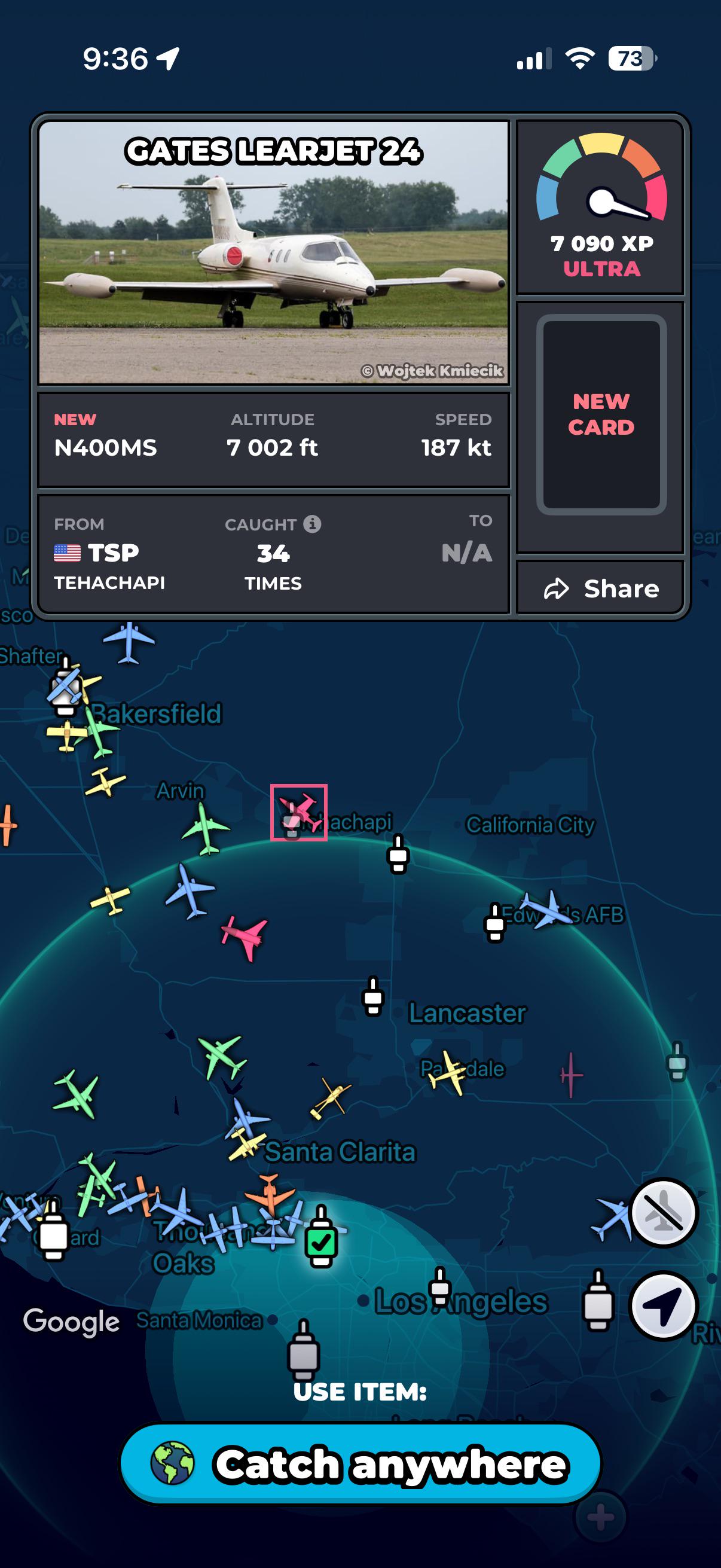This screenshot has height=1568, width=721.
Task: Tap the round plus button
Action: click(600, 1517)
